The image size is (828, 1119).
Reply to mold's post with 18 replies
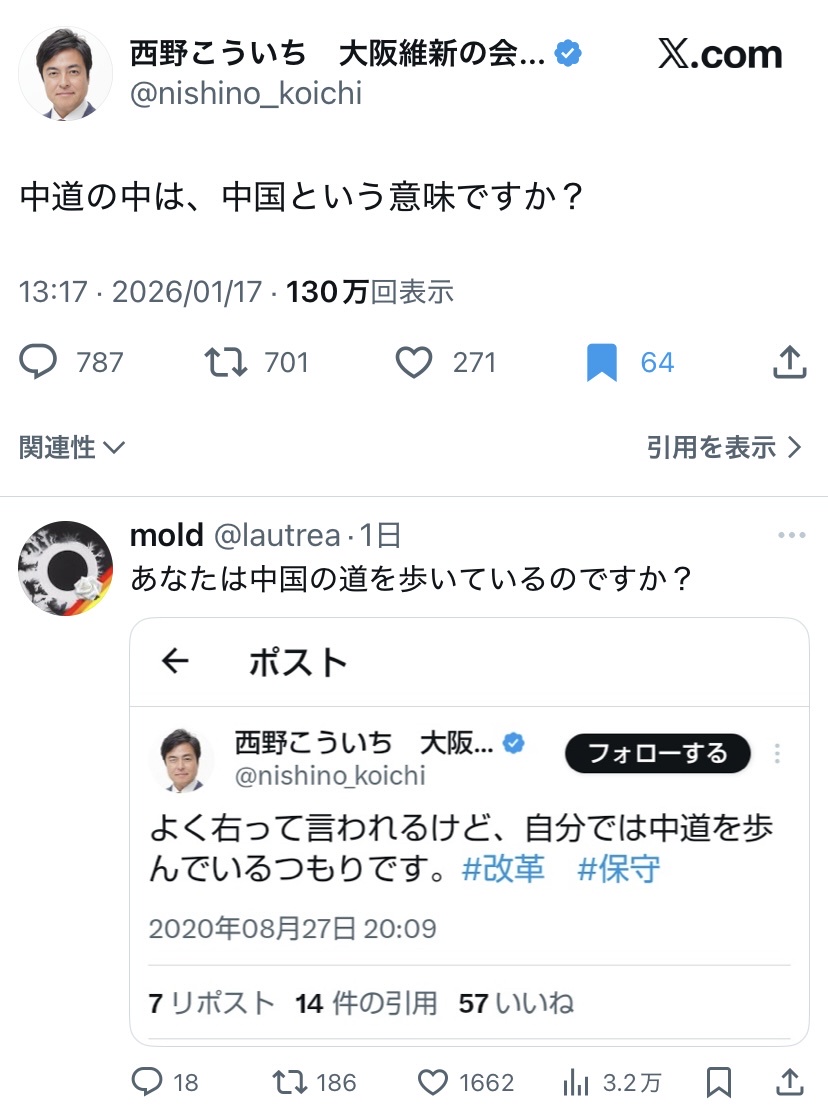148,1082
